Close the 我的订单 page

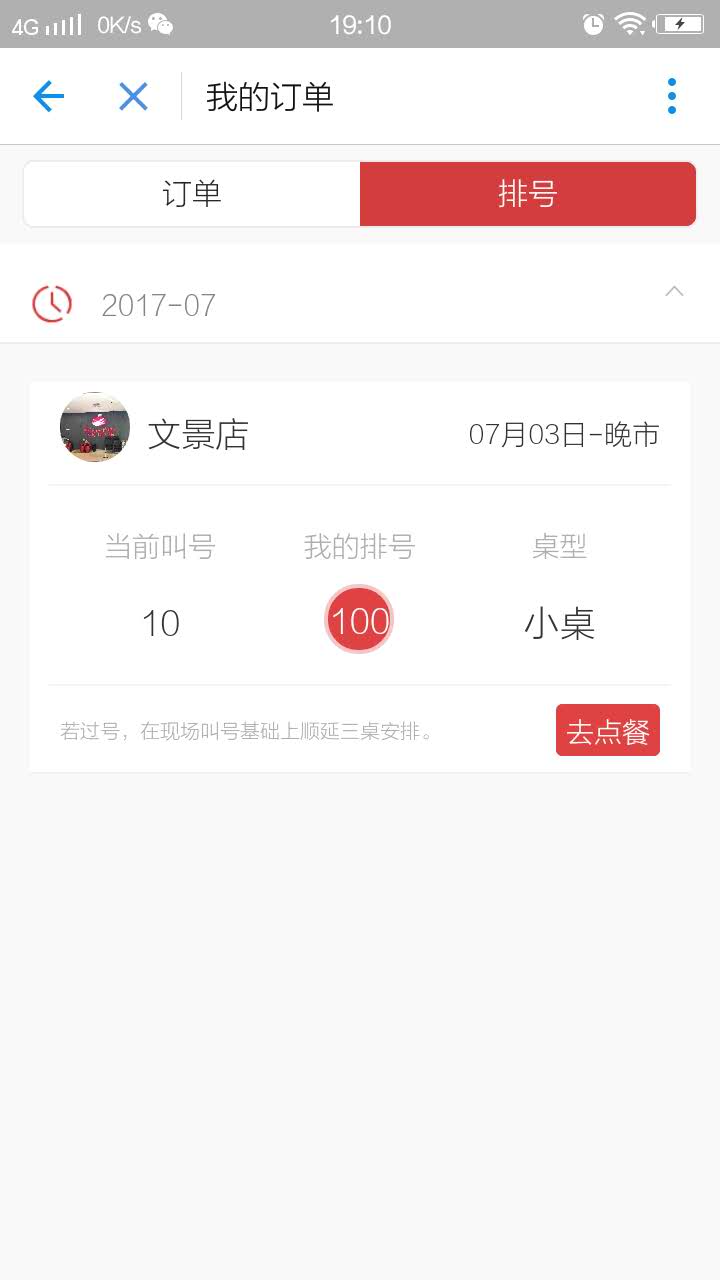point(133,96)
